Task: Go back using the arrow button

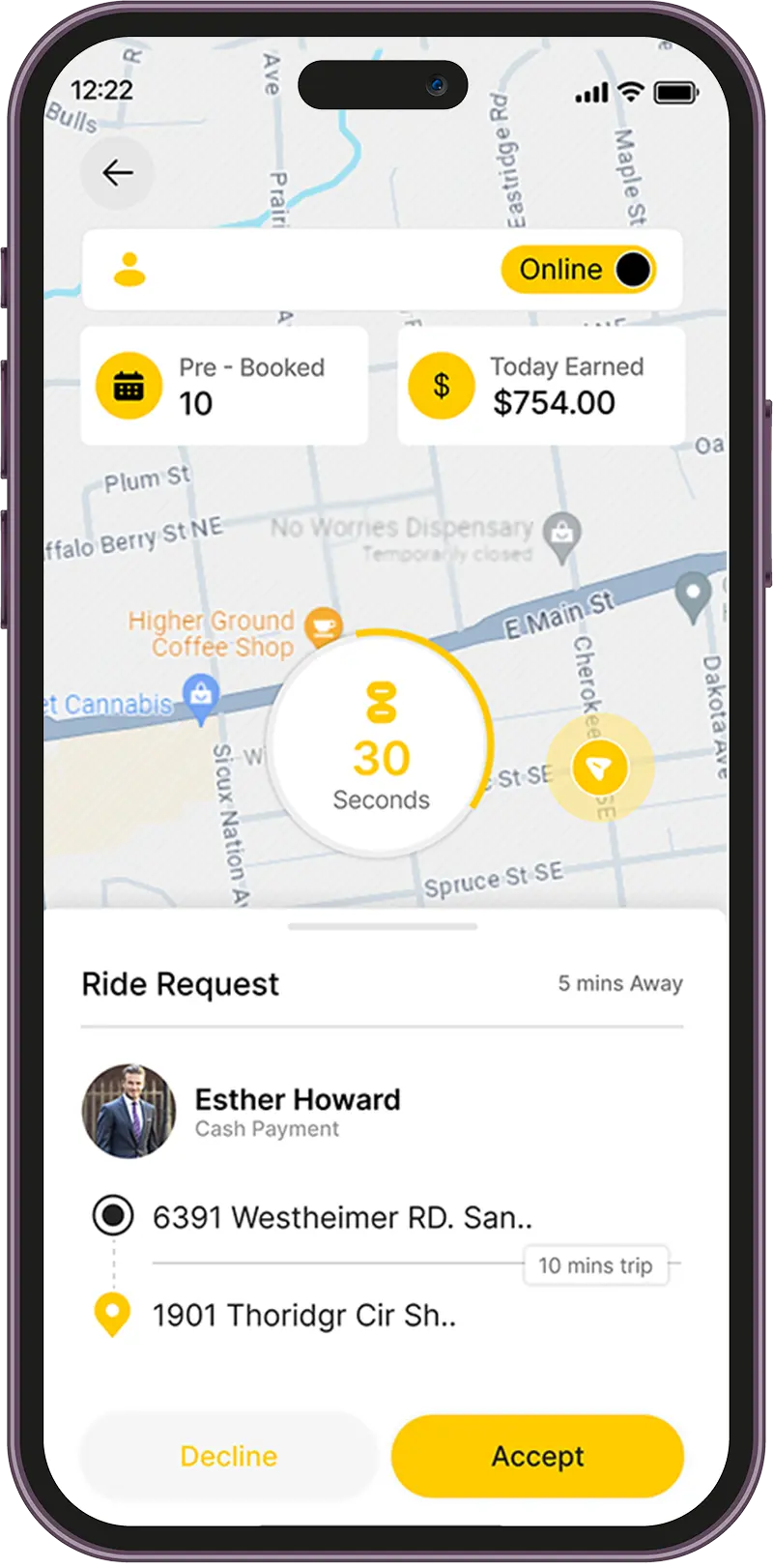Action: tap(117, 173)
